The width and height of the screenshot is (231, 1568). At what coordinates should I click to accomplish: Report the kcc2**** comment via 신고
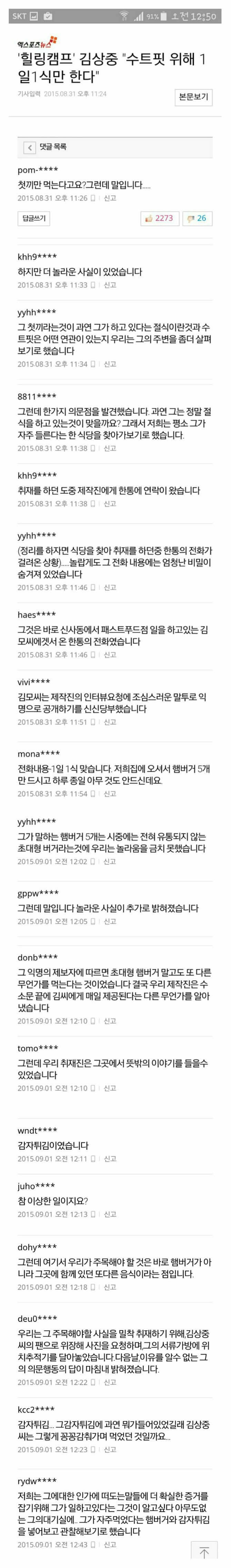(110, 1450)
